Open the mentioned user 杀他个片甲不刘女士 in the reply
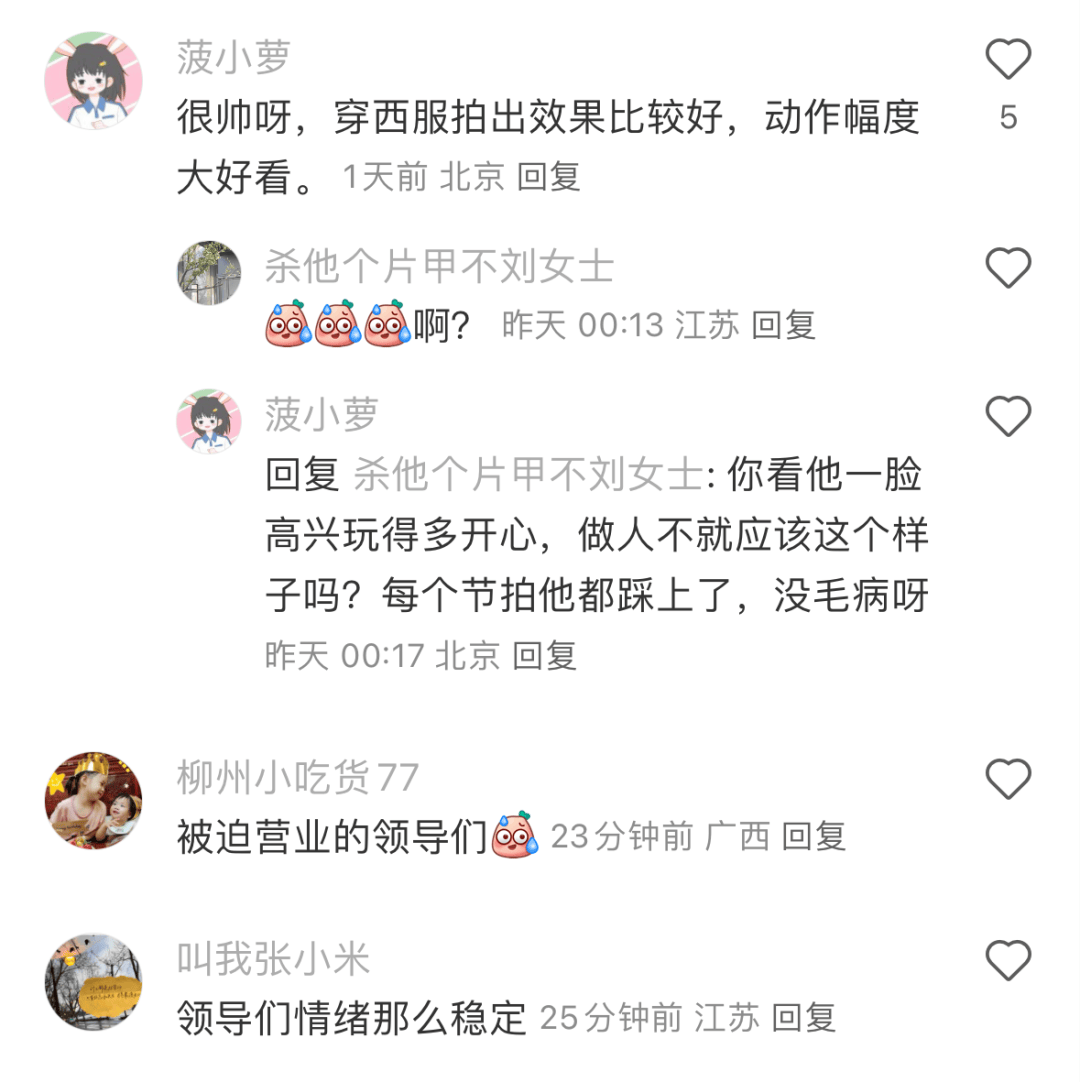This screenshot has width=1080, height=1082. [528, 476]
